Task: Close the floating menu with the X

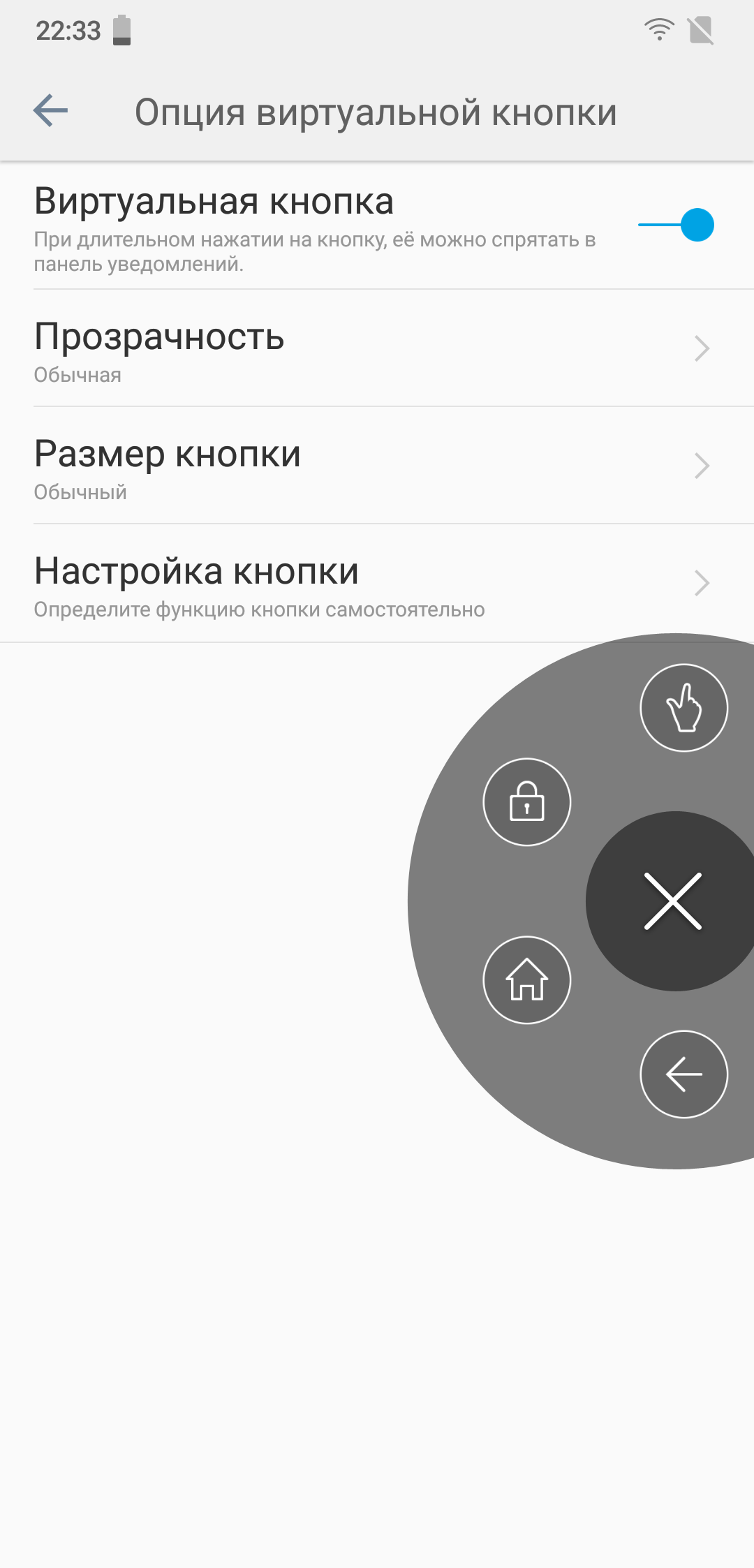Action: [673, 901]
